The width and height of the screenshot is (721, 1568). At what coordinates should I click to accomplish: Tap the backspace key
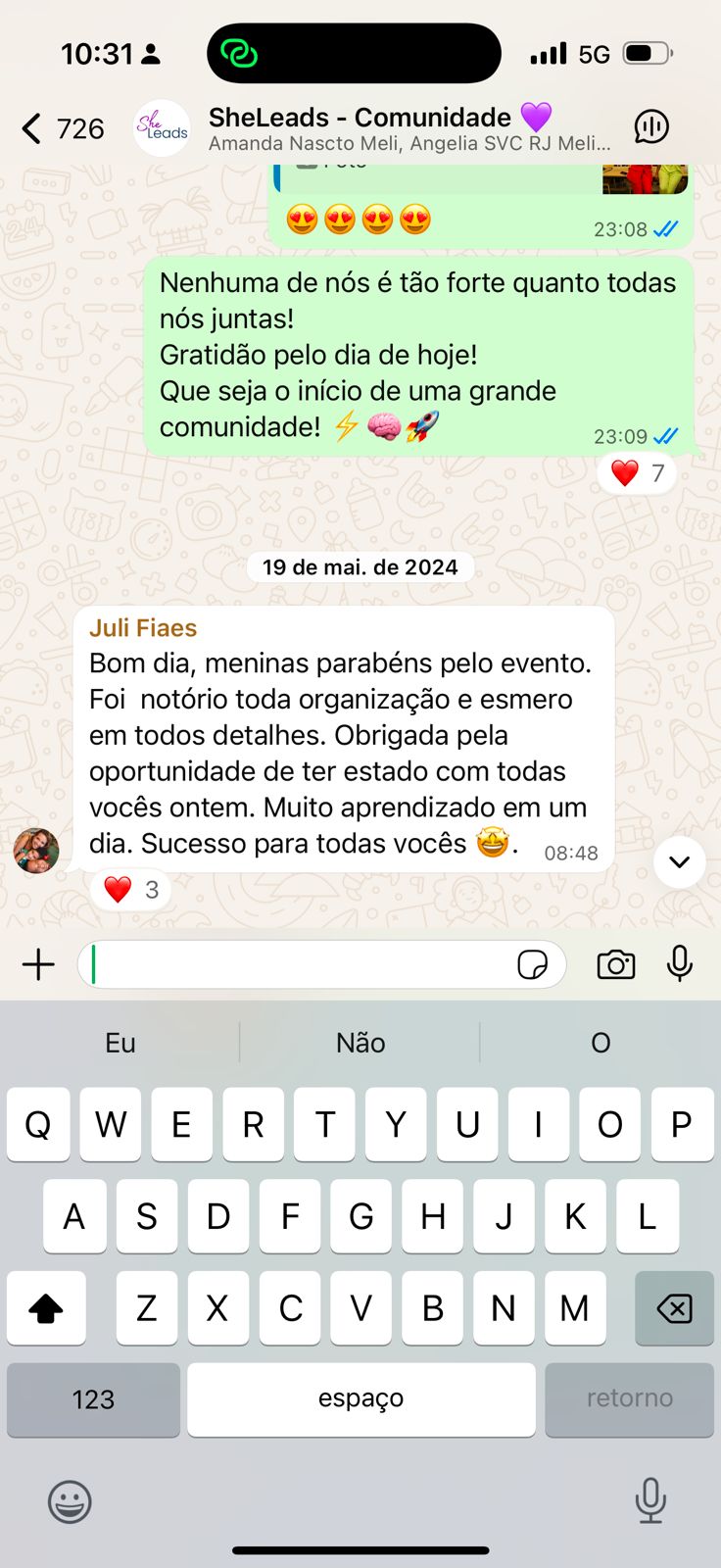[674, 1308]
